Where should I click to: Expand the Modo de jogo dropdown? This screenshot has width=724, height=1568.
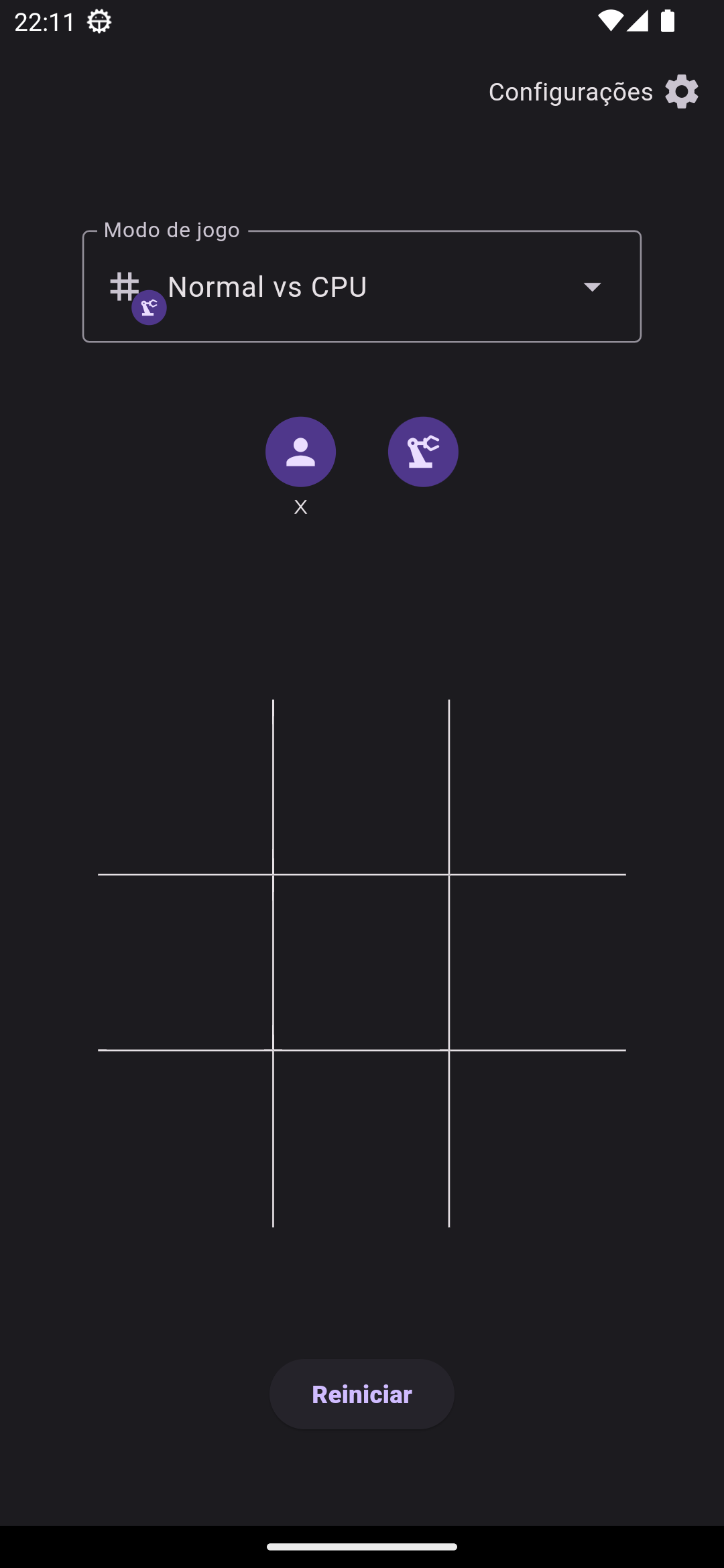point(362,287)
